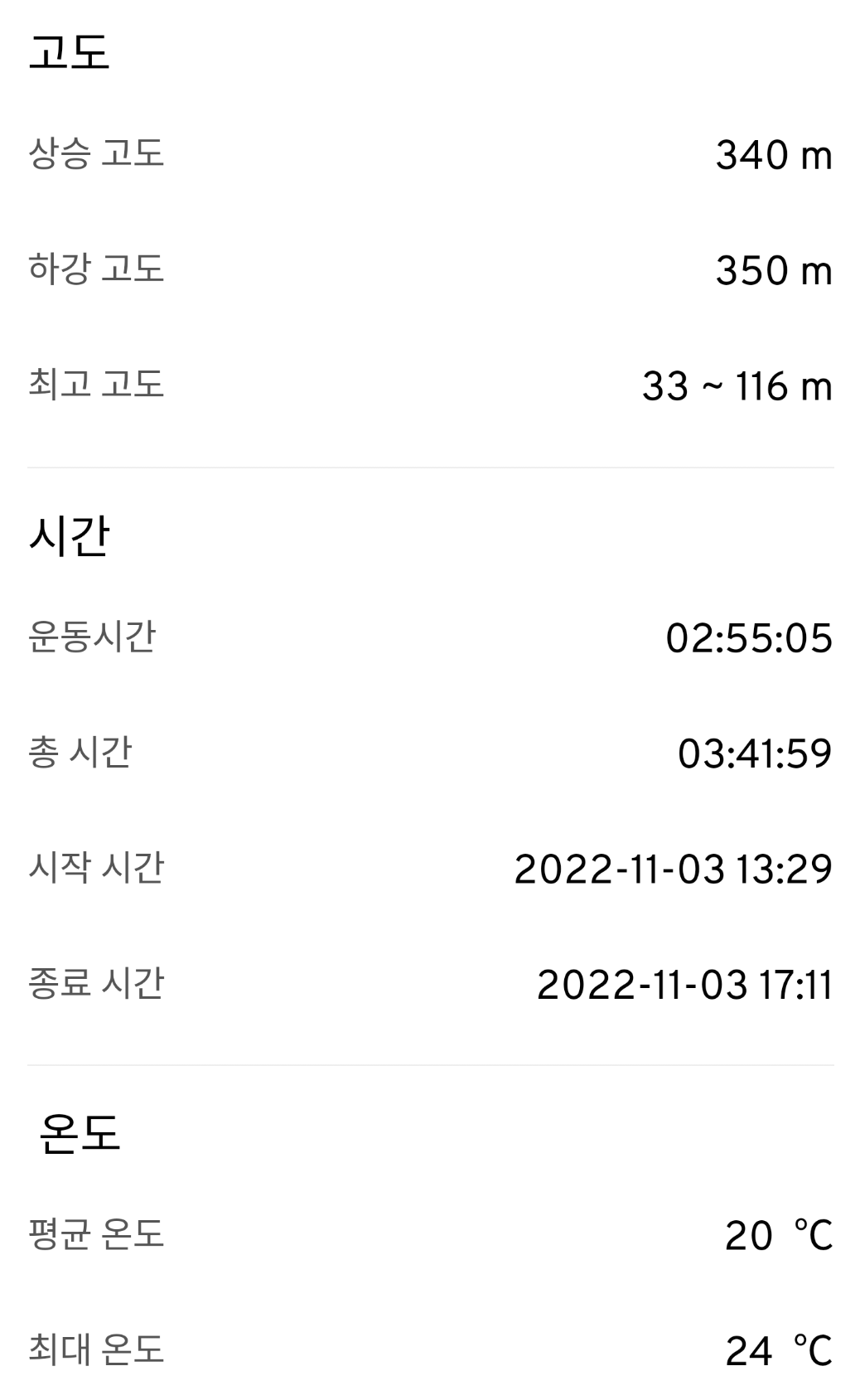Screen dimensions: 860x1400
Task: Click the 최고 고도 label
Action: click(x=96, y=385)
